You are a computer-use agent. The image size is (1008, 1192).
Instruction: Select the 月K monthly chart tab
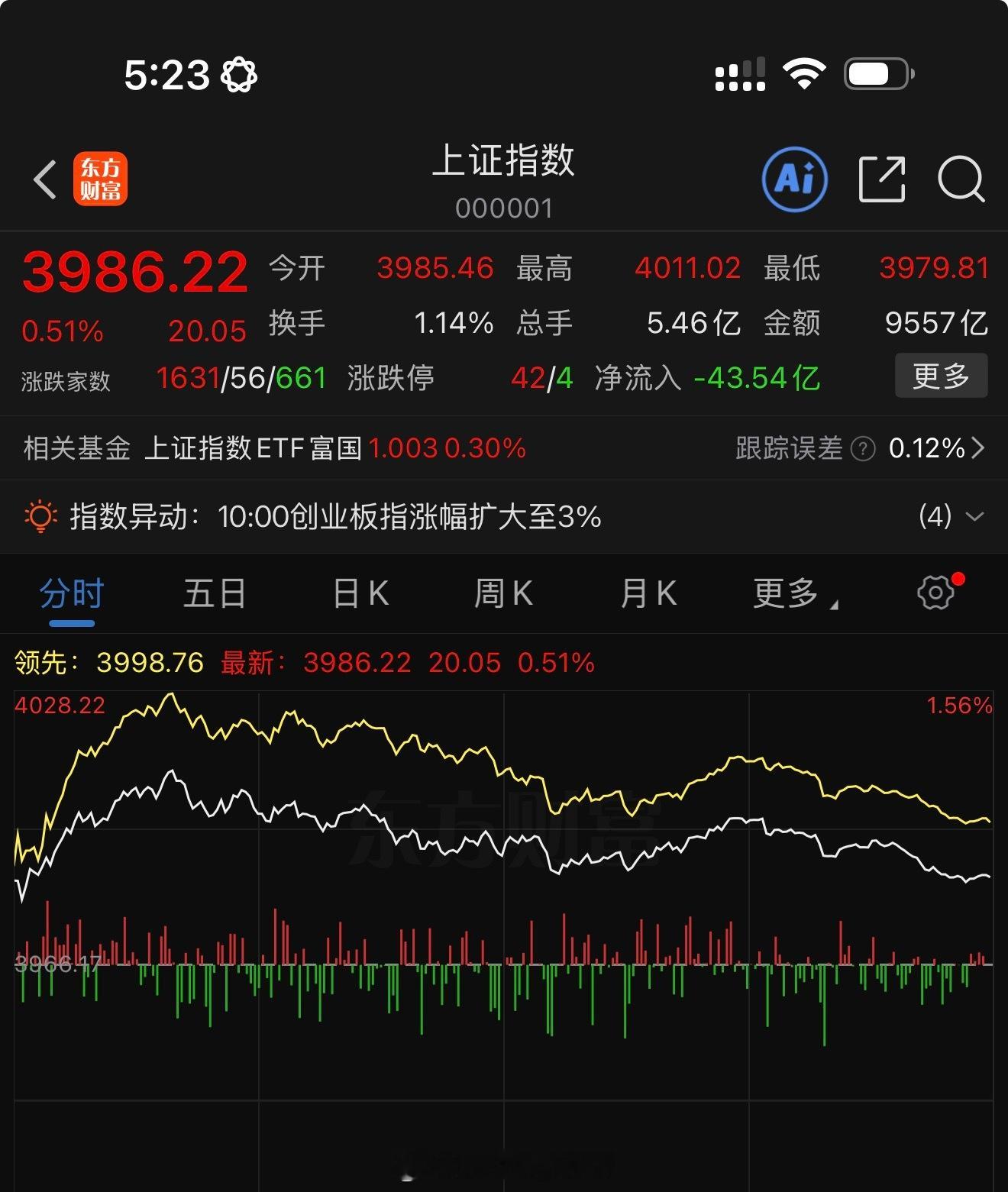click(x=648, y=593)
